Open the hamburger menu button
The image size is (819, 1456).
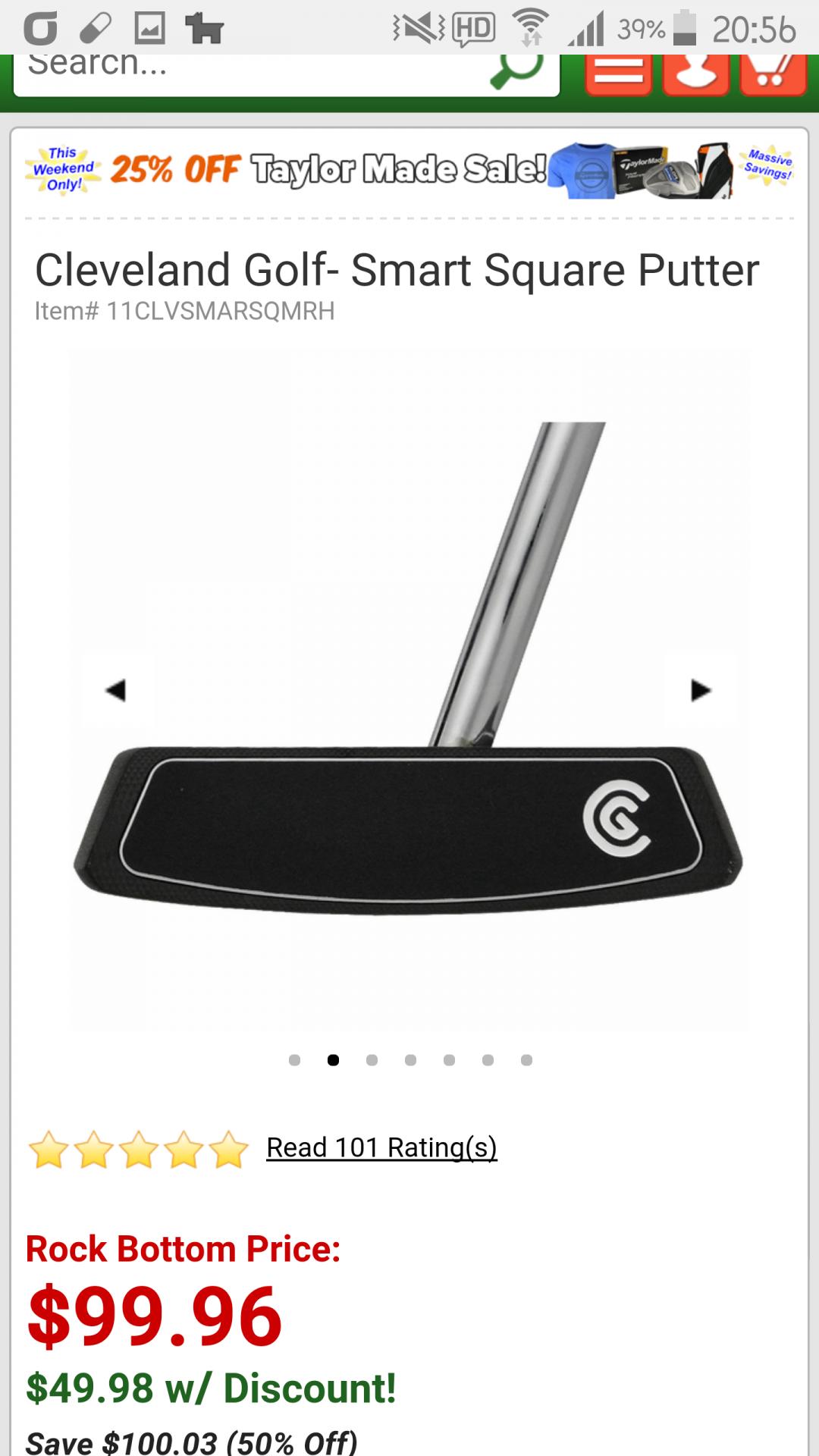(618, 74)
